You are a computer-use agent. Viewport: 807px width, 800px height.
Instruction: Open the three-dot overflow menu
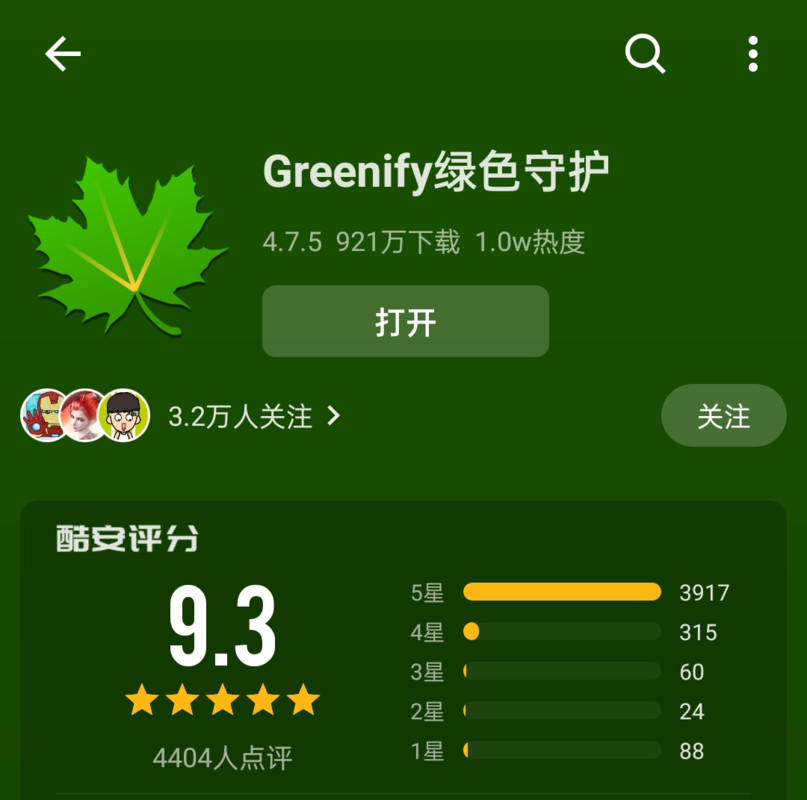pyautogui.click(x=753, y=54)
